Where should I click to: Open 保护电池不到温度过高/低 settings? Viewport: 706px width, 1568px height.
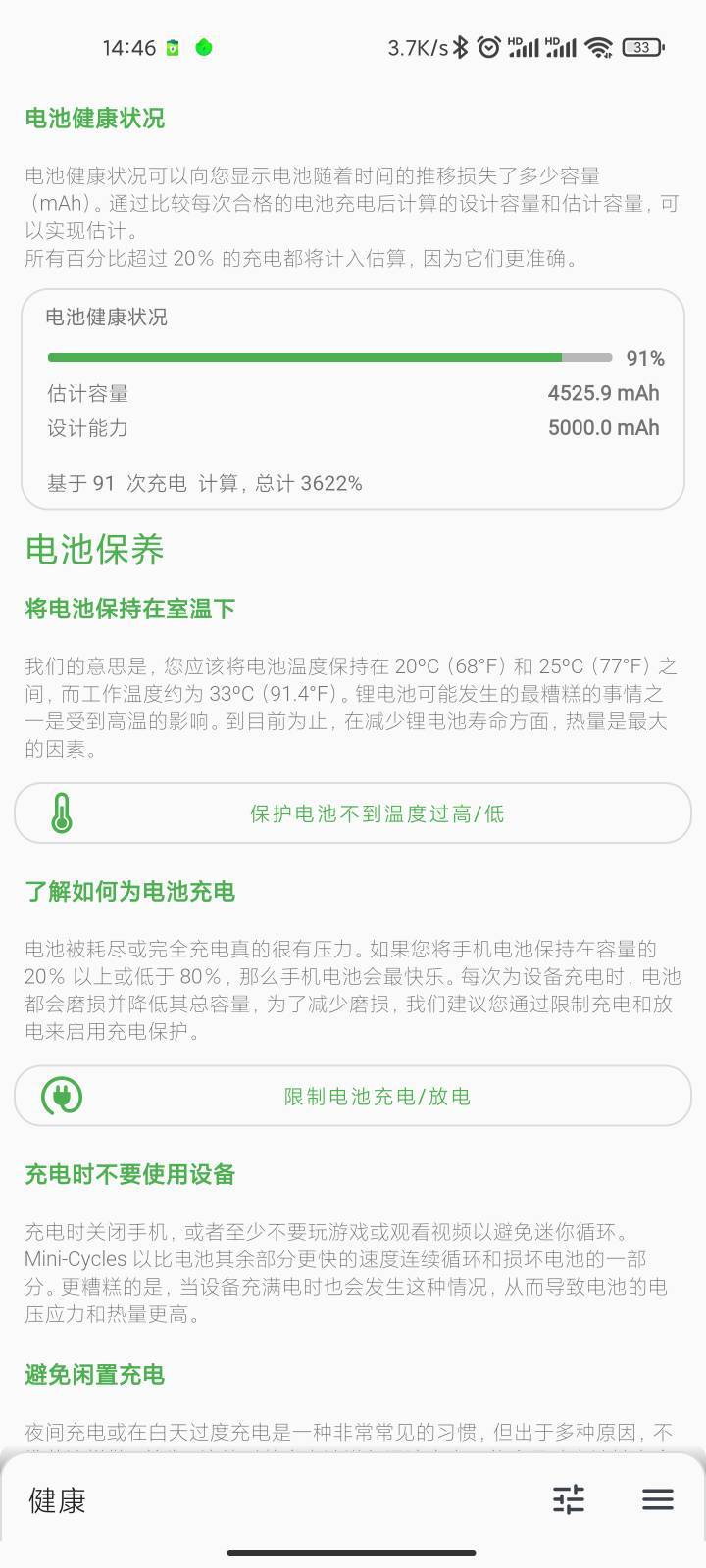[x=353, y=813]
